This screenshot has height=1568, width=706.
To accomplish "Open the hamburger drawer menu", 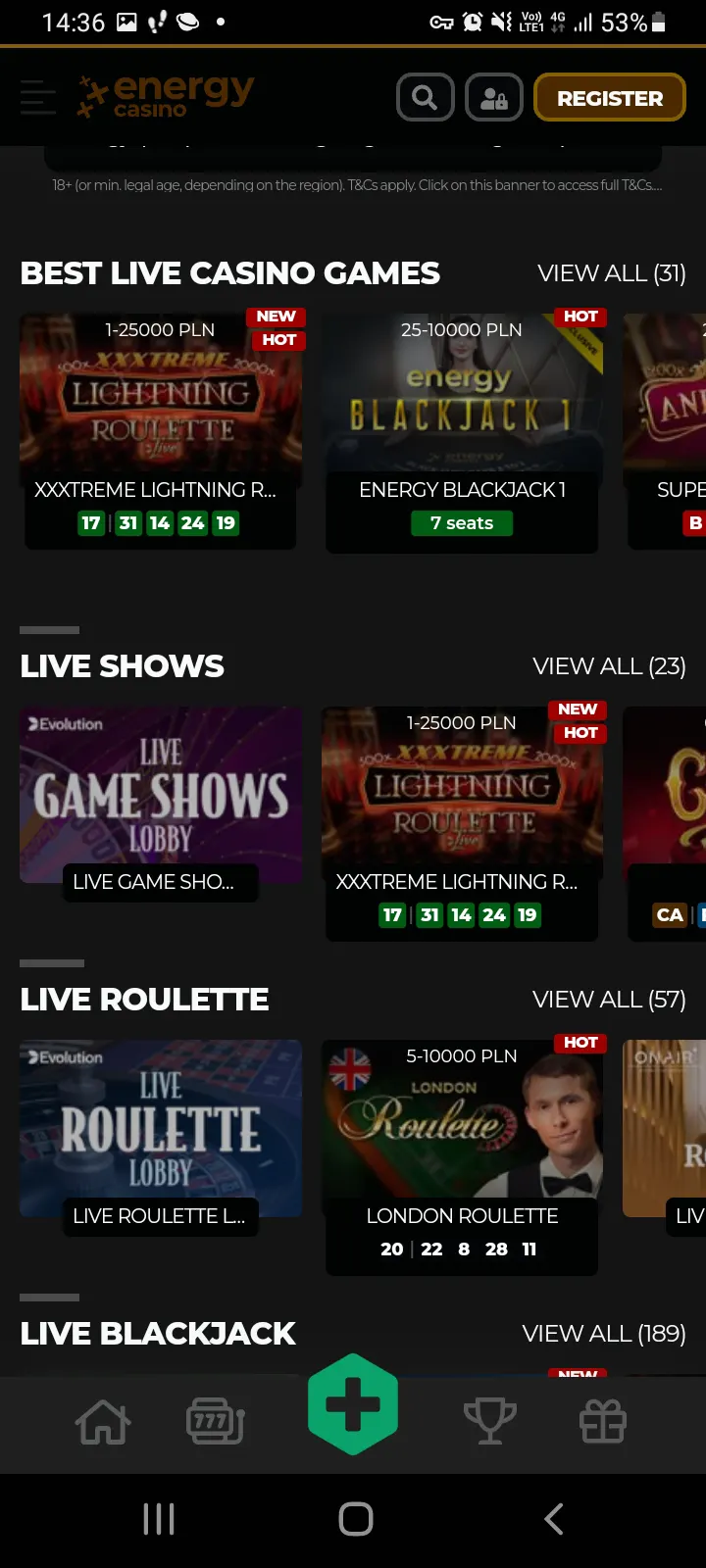I will click(x=38, y=98).
